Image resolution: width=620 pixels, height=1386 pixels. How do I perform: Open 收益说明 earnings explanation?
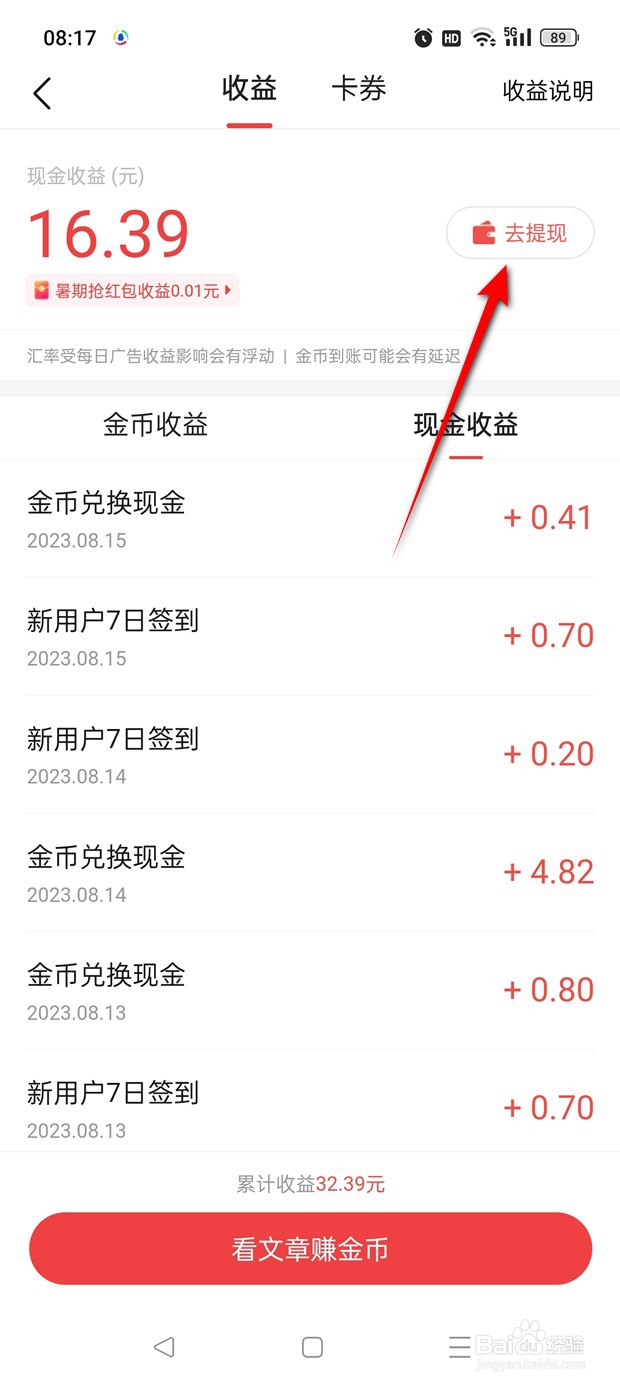click(x=548, y=91)
